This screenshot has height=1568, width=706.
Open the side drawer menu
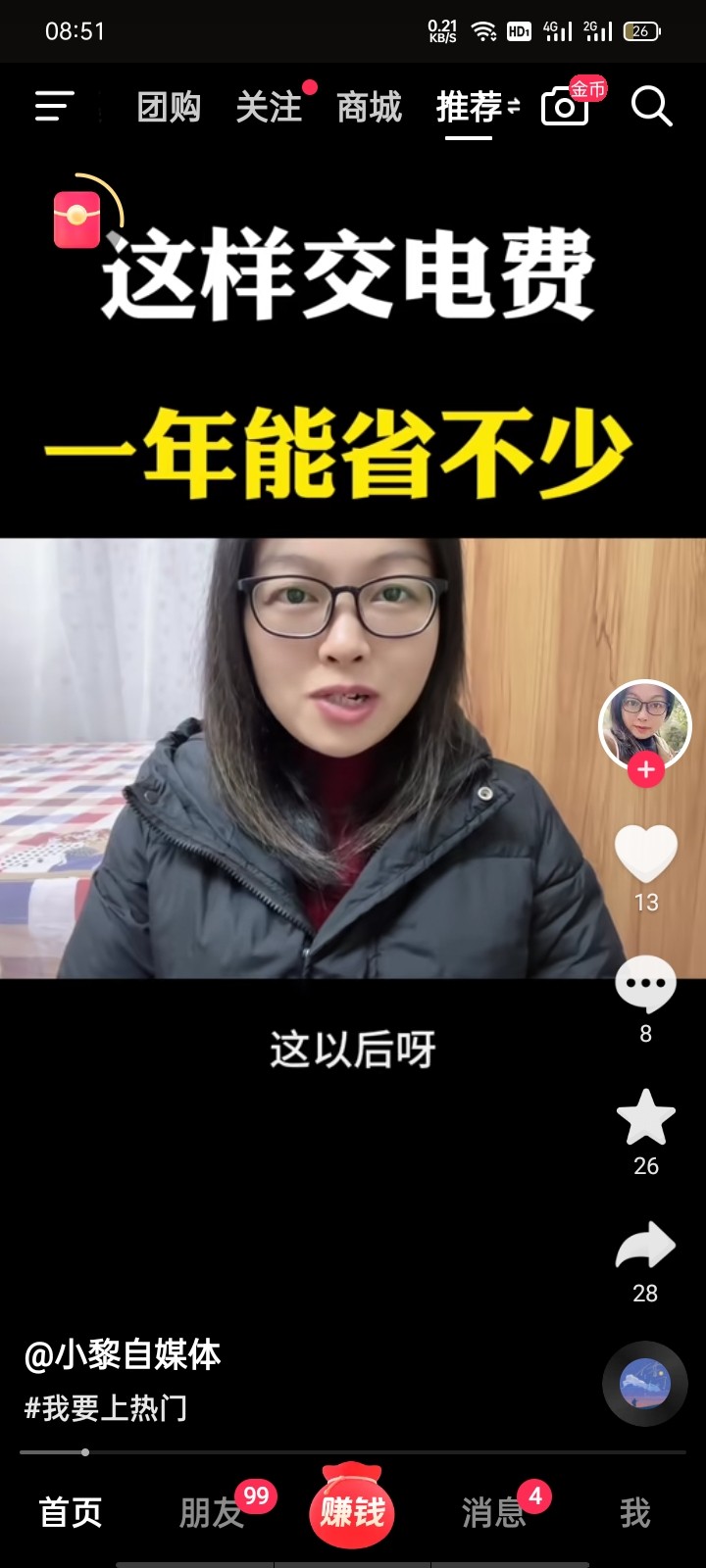[x=54, y=106]
